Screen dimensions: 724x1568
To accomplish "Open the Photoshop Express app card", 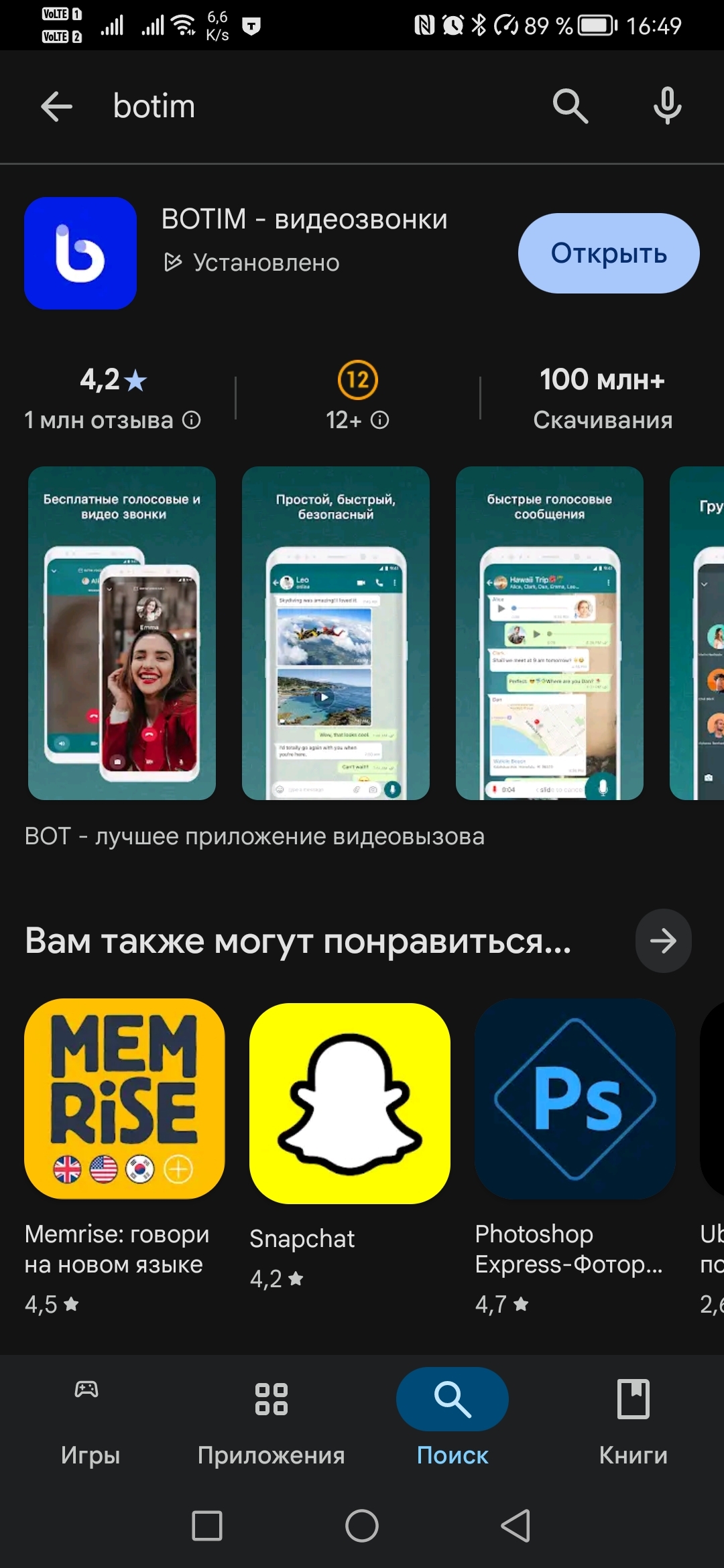I will pyautogui.click(x=575, y=1157).
